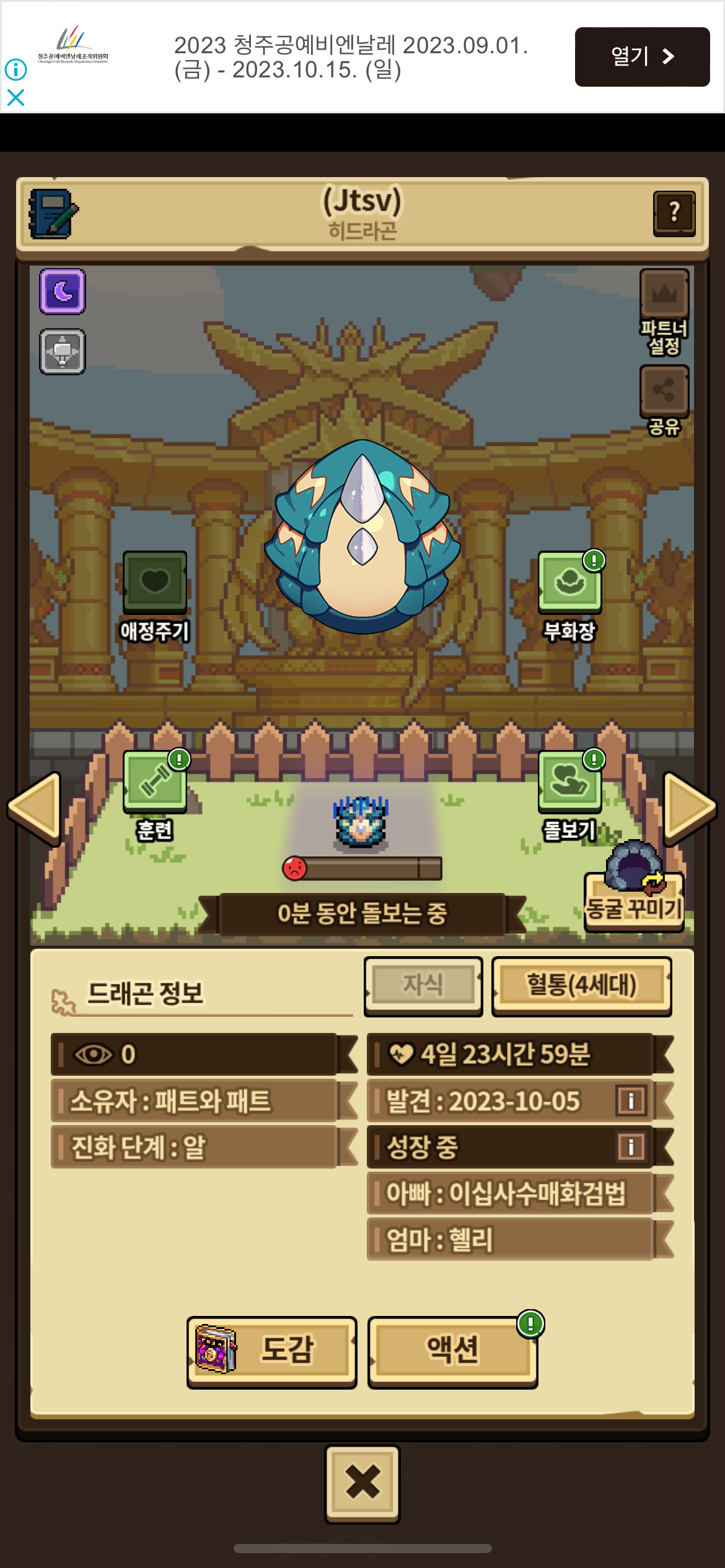Tap 돌보기 to care for dragon
The height and width of the screenshot is (1568, 725).
coord(569,783)
